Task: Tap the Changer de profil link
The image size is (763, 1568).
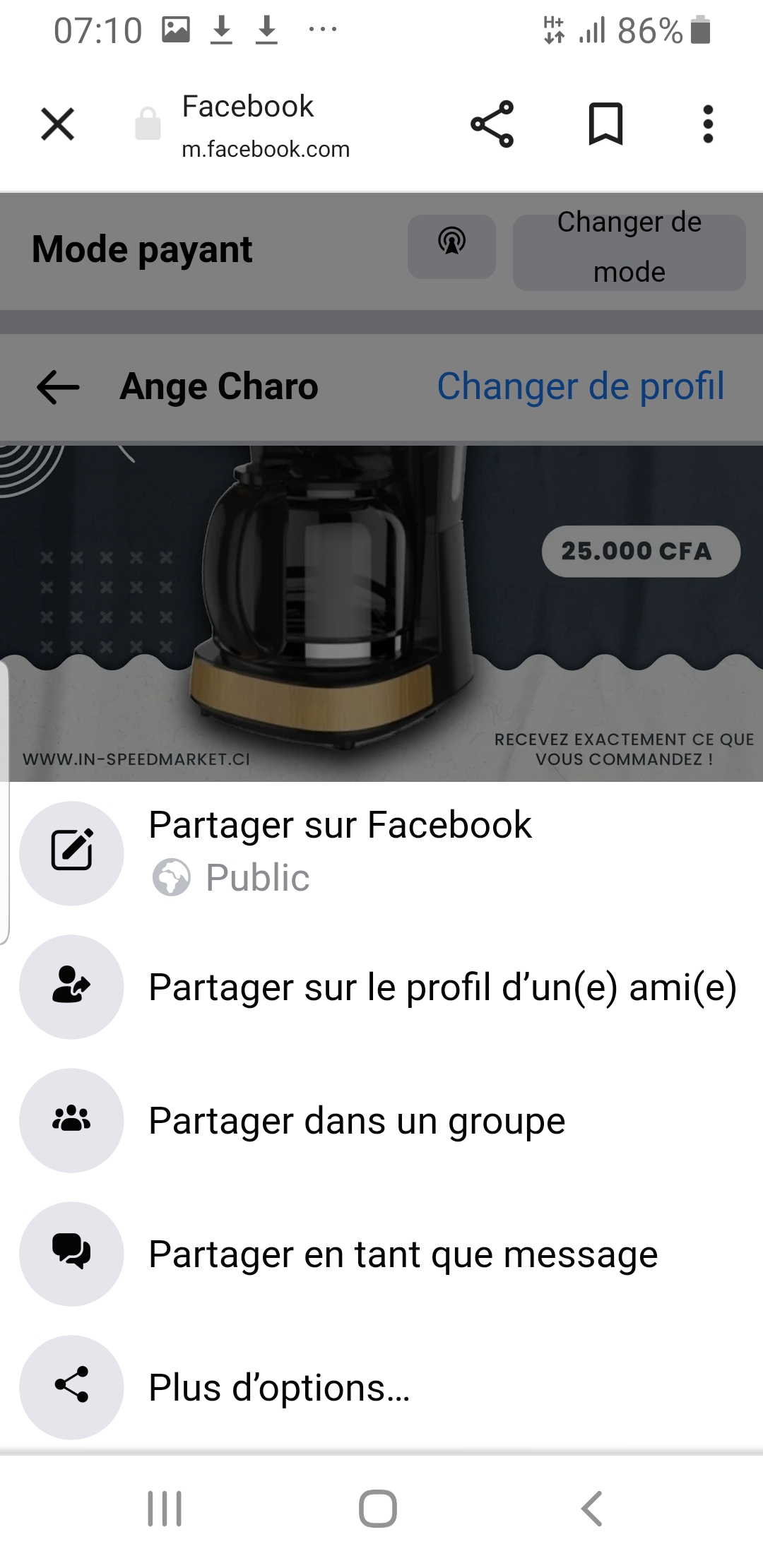Action: [x=581, y=386]
